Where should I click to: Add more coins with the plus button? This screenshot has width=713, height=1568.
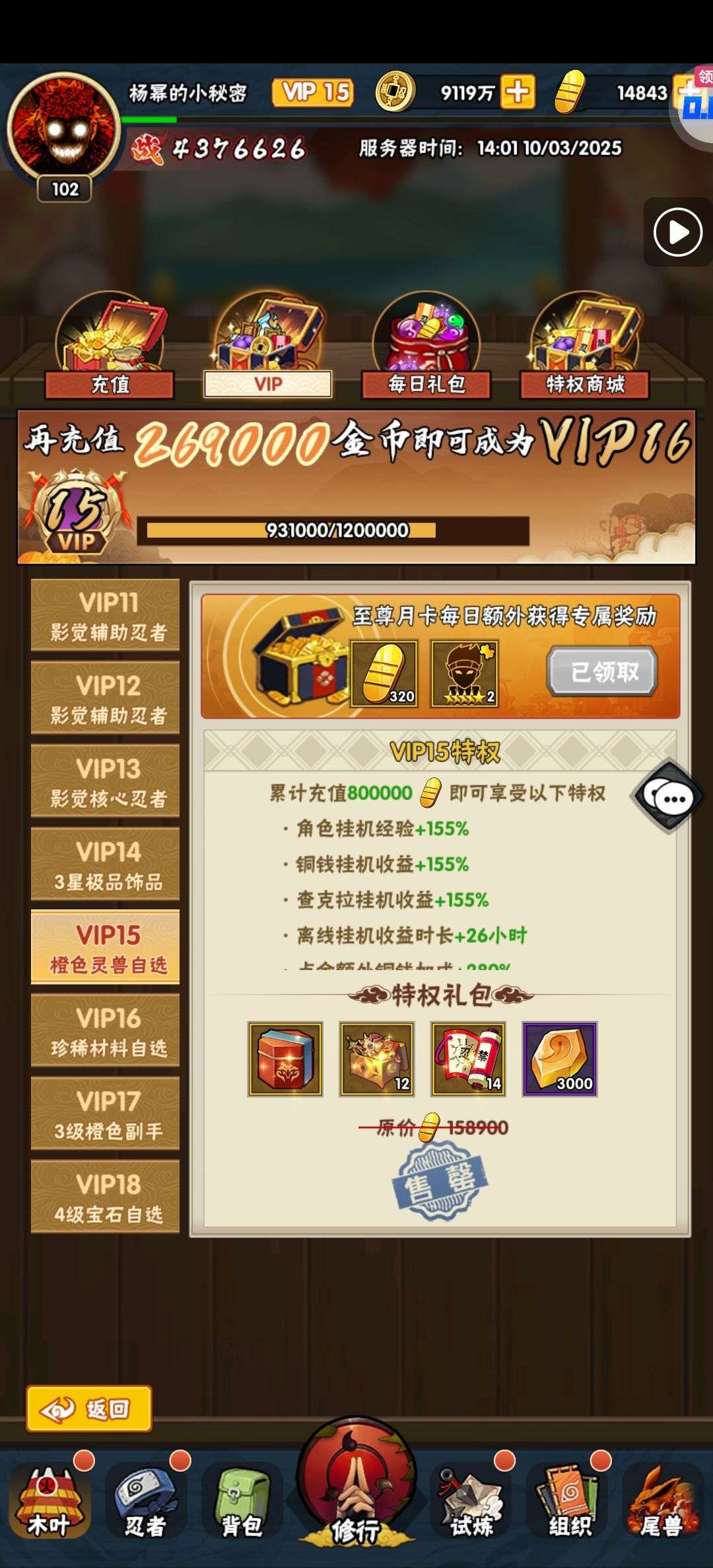[518, 92]
